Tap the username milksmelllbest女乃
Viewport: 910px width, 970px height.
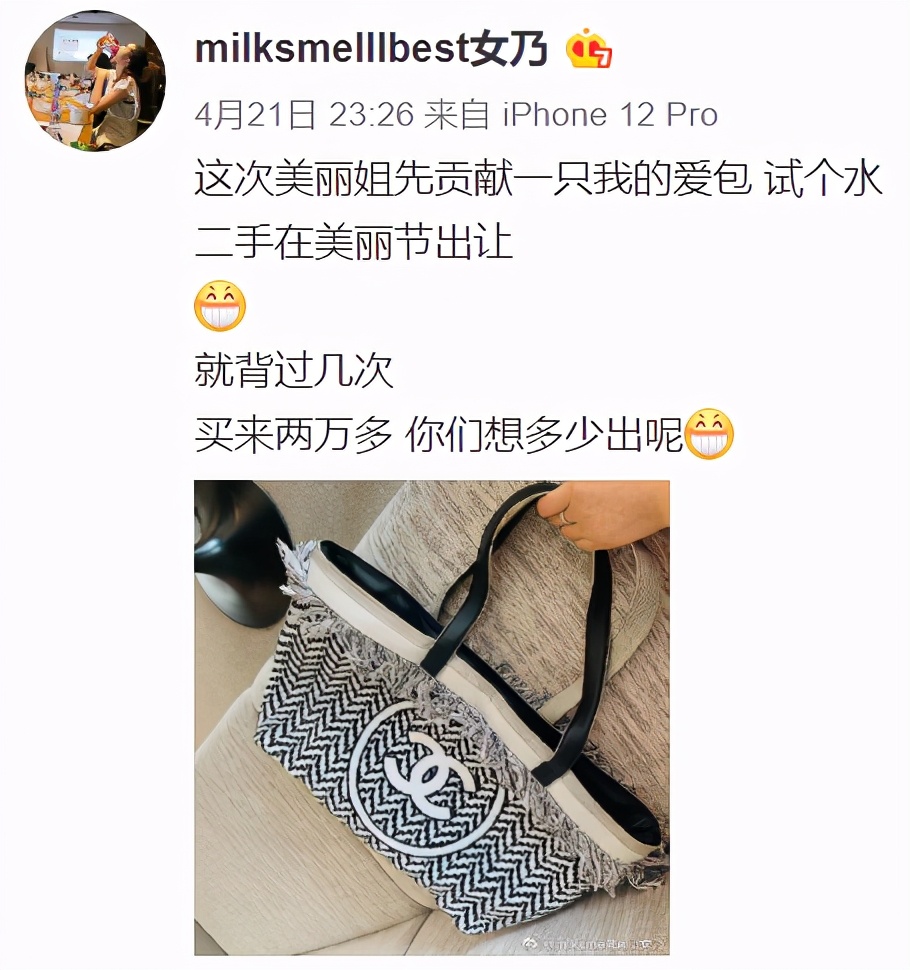371,48
